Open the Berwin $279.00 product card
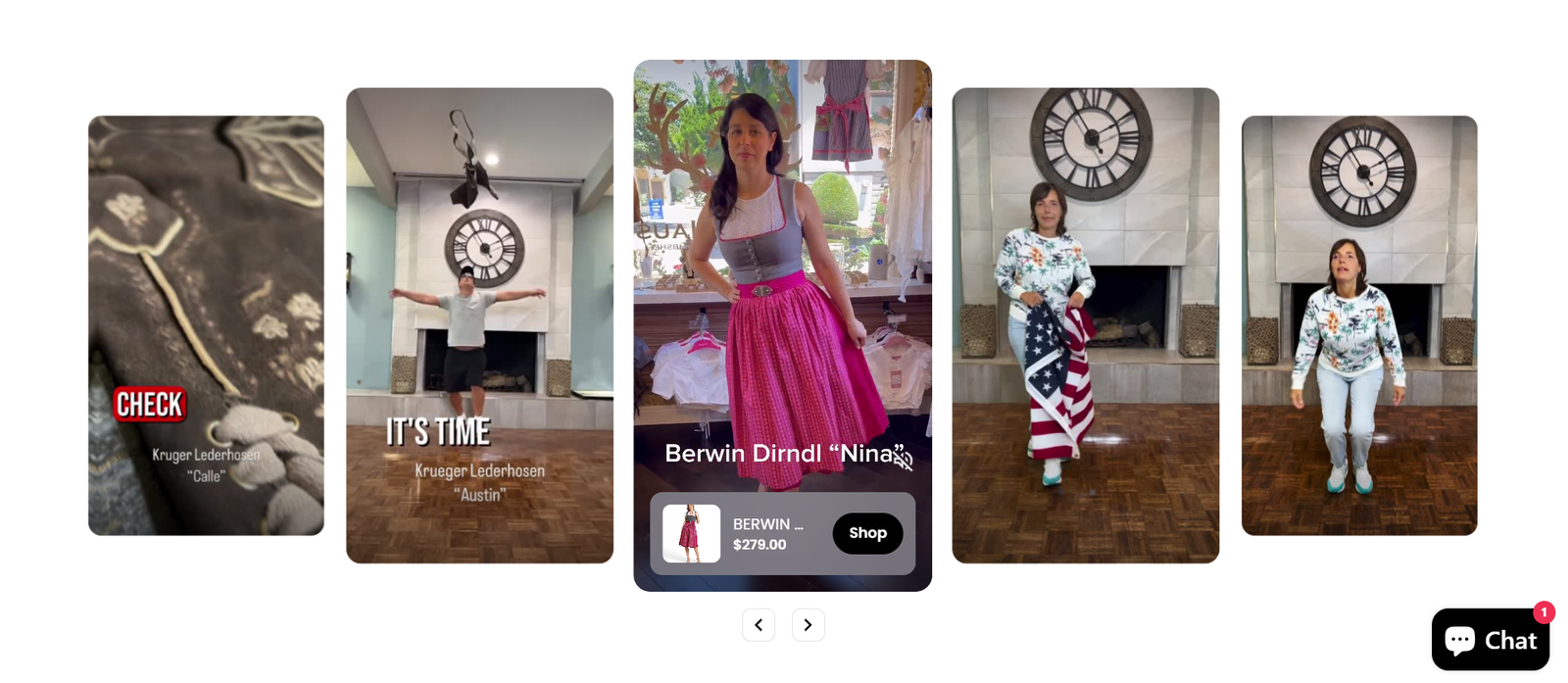This screenshot has width=1568, height=683. pyautogui.click(x=745, y=534)
